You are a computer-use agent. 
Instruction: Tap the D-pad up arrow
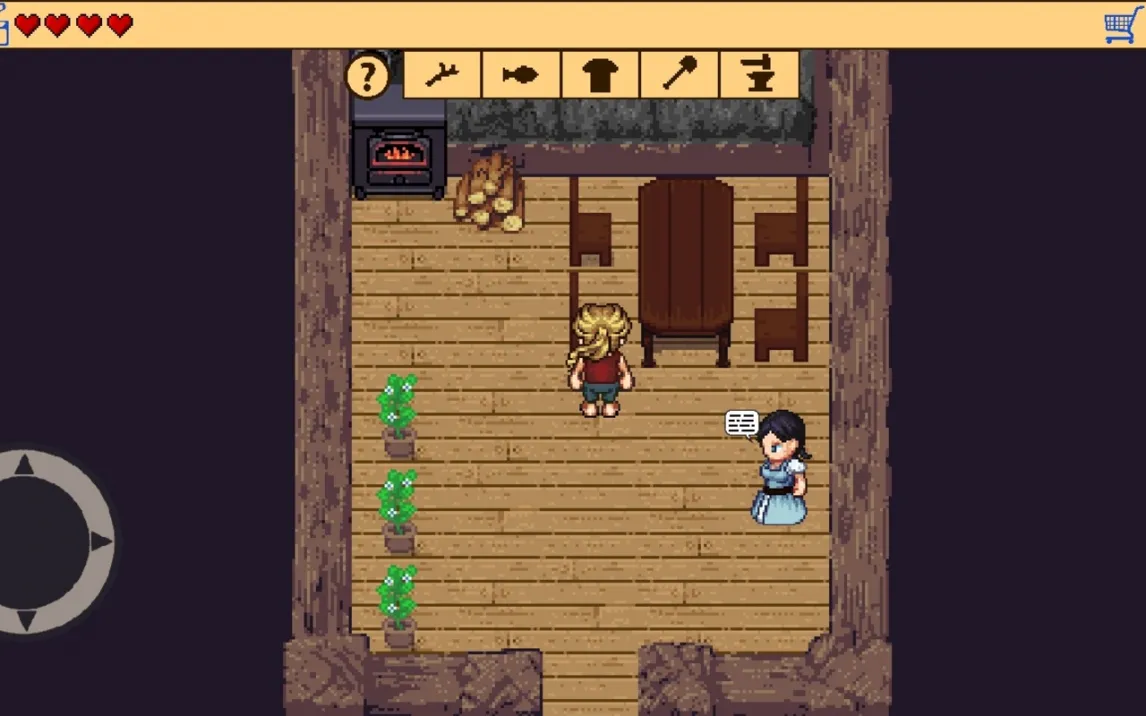click(x=23, y=465)
